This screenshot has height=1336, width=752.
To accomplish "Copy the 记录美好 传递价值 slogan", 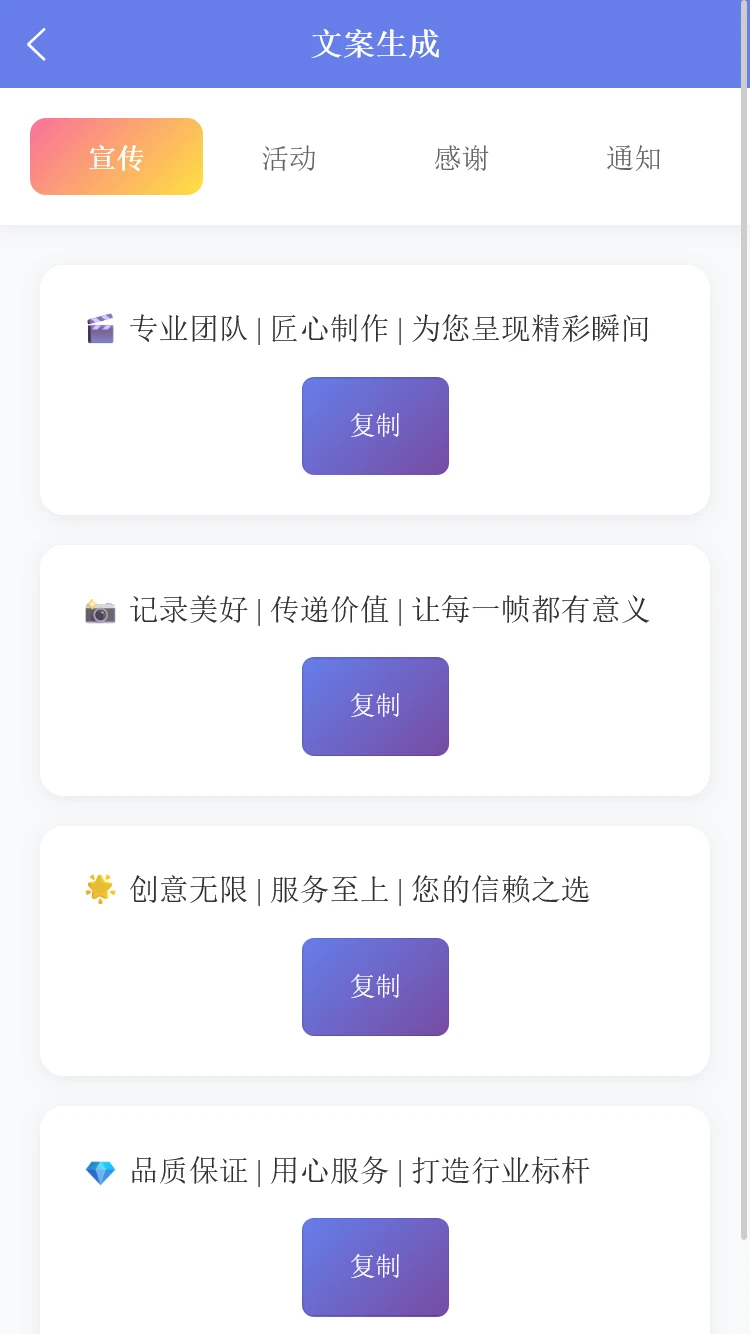I will click(x=375, y=706).
